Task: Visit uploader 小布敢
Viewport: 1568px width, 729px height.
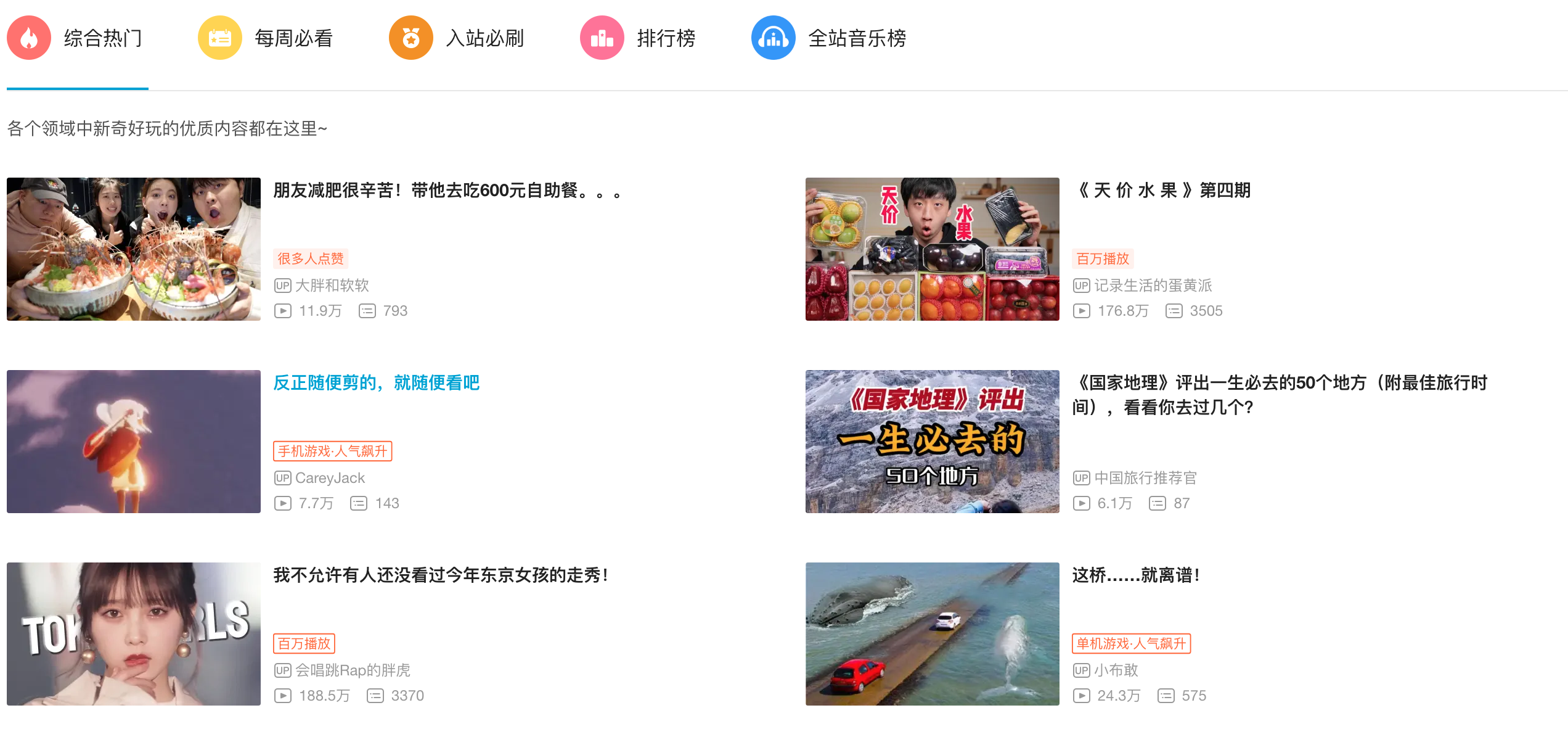Action: pos(1116,670)
